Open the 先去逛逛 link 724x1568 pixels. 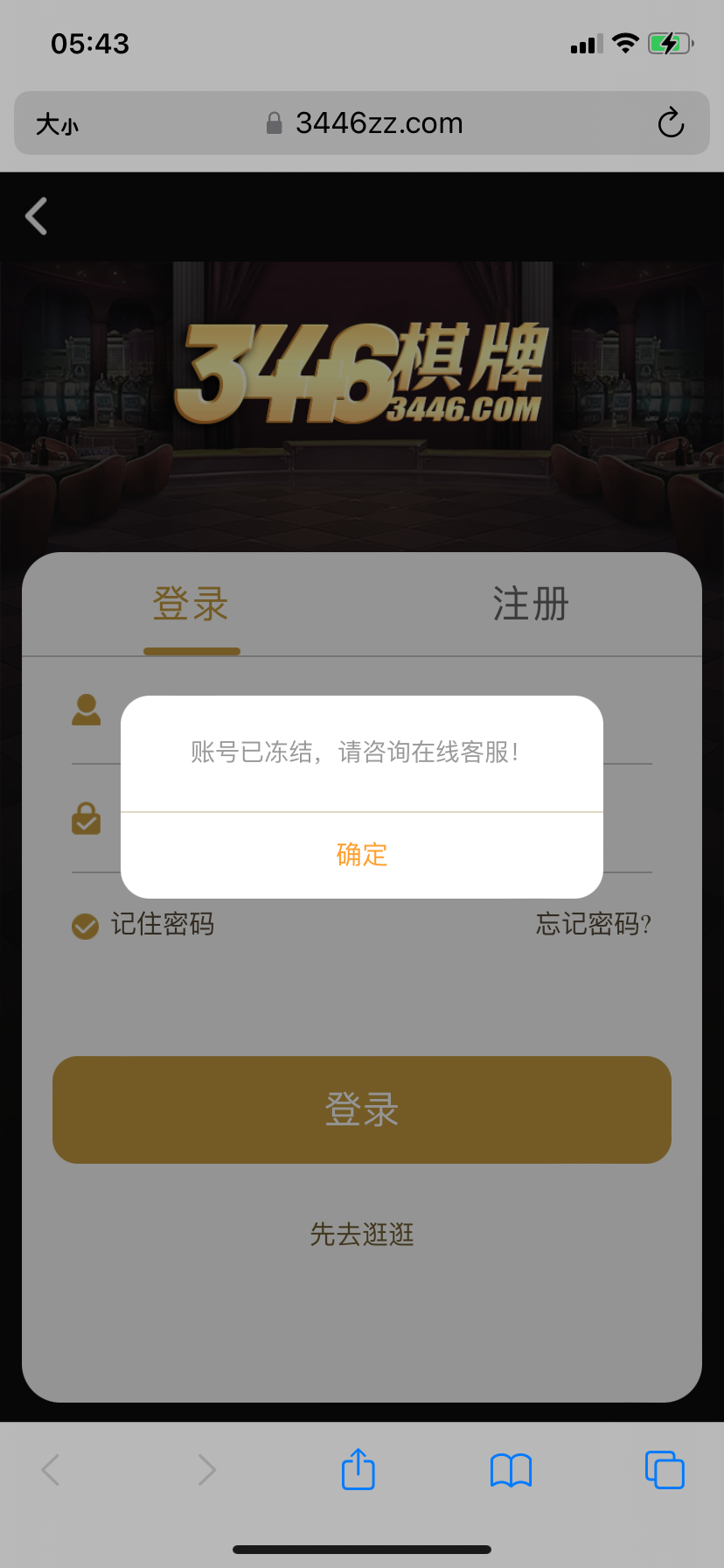361,1235
